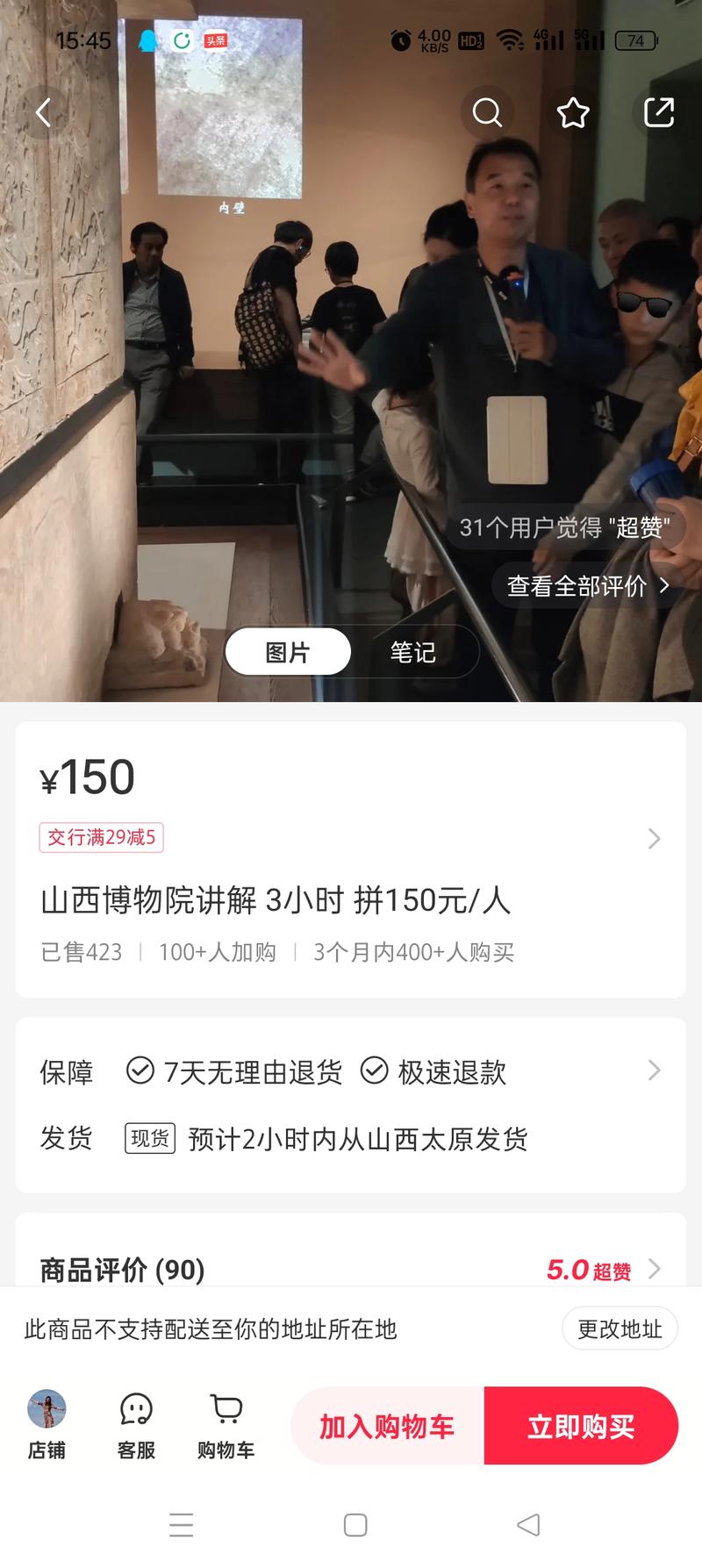702x1568 pixels.
Task: Visit the 店铺 store page
Action: click(x=47, y=1425)
